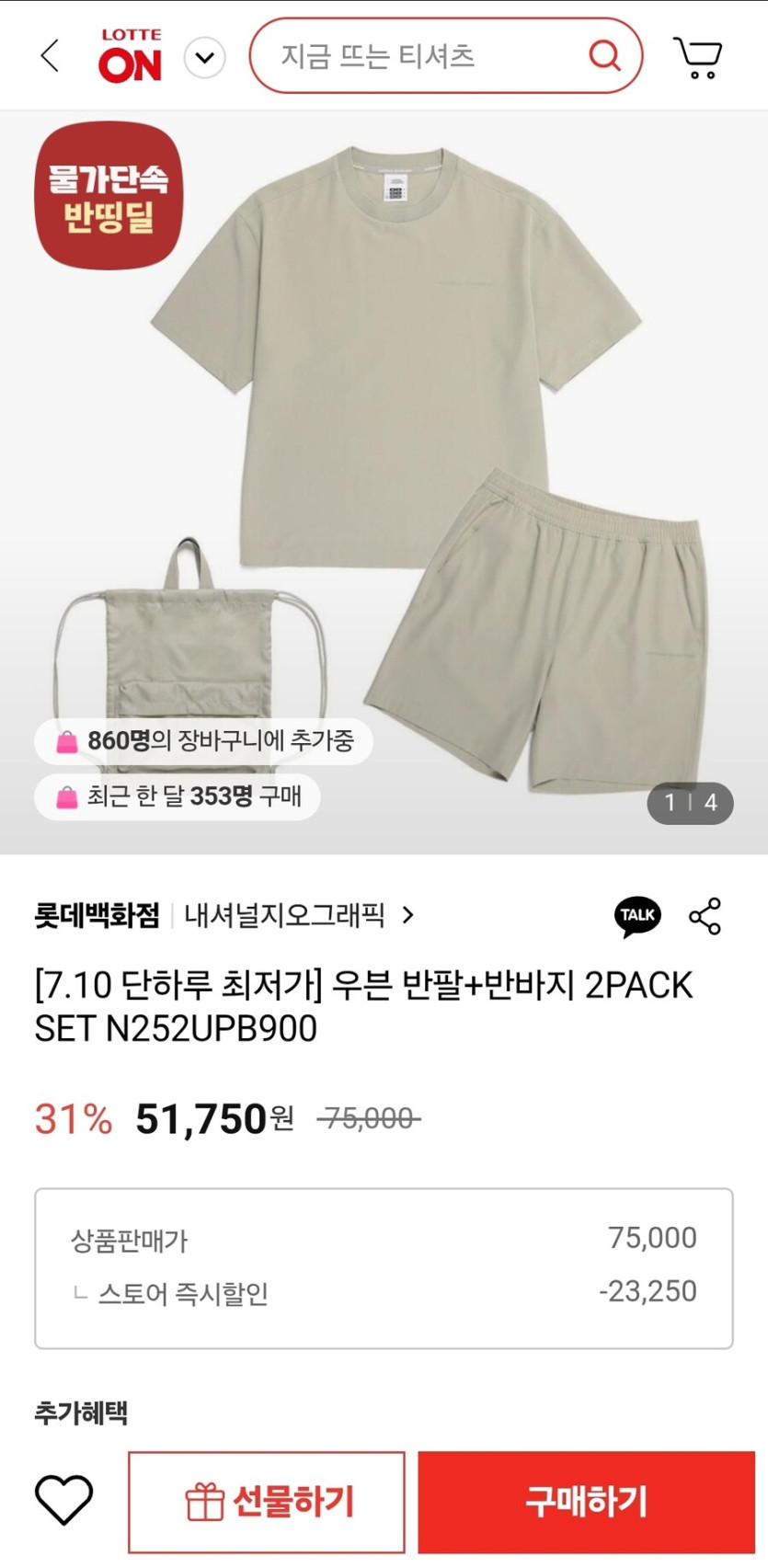Click the 선물하기 gift button

265,1502
